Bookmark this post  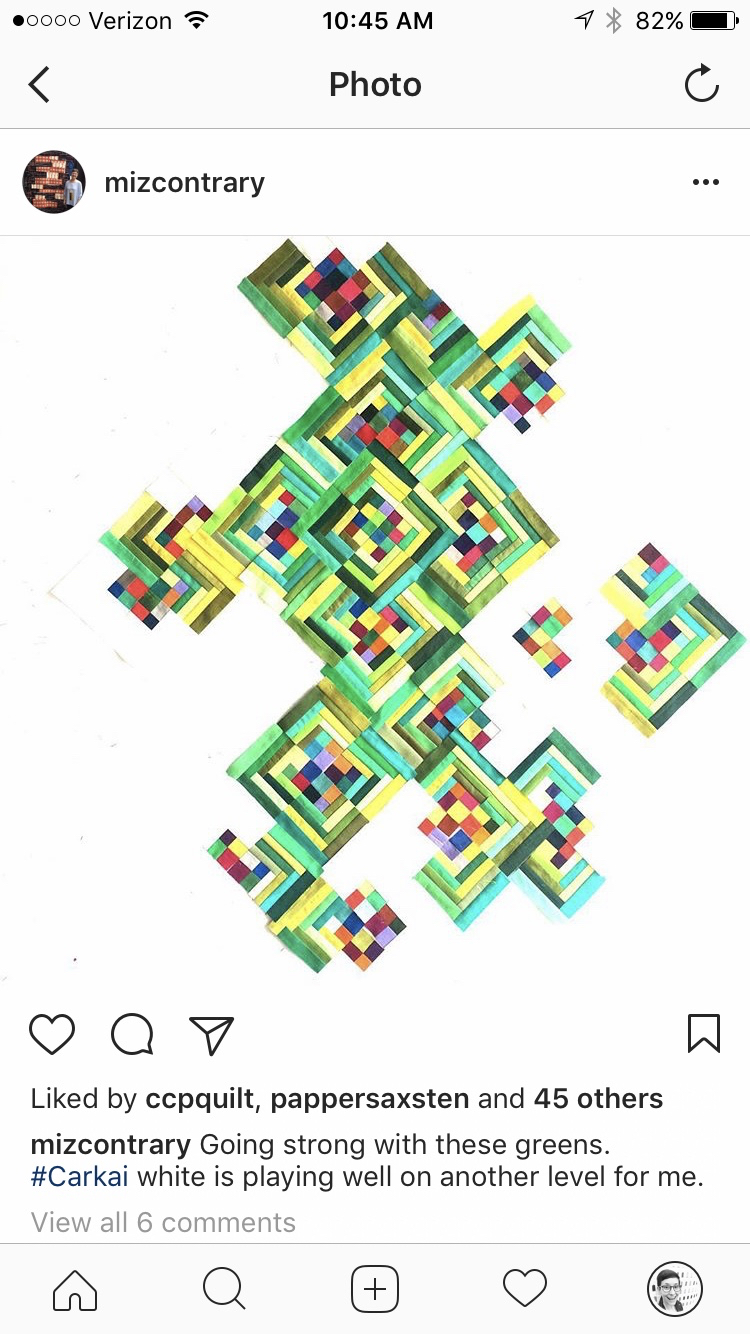click(703, 1033)
